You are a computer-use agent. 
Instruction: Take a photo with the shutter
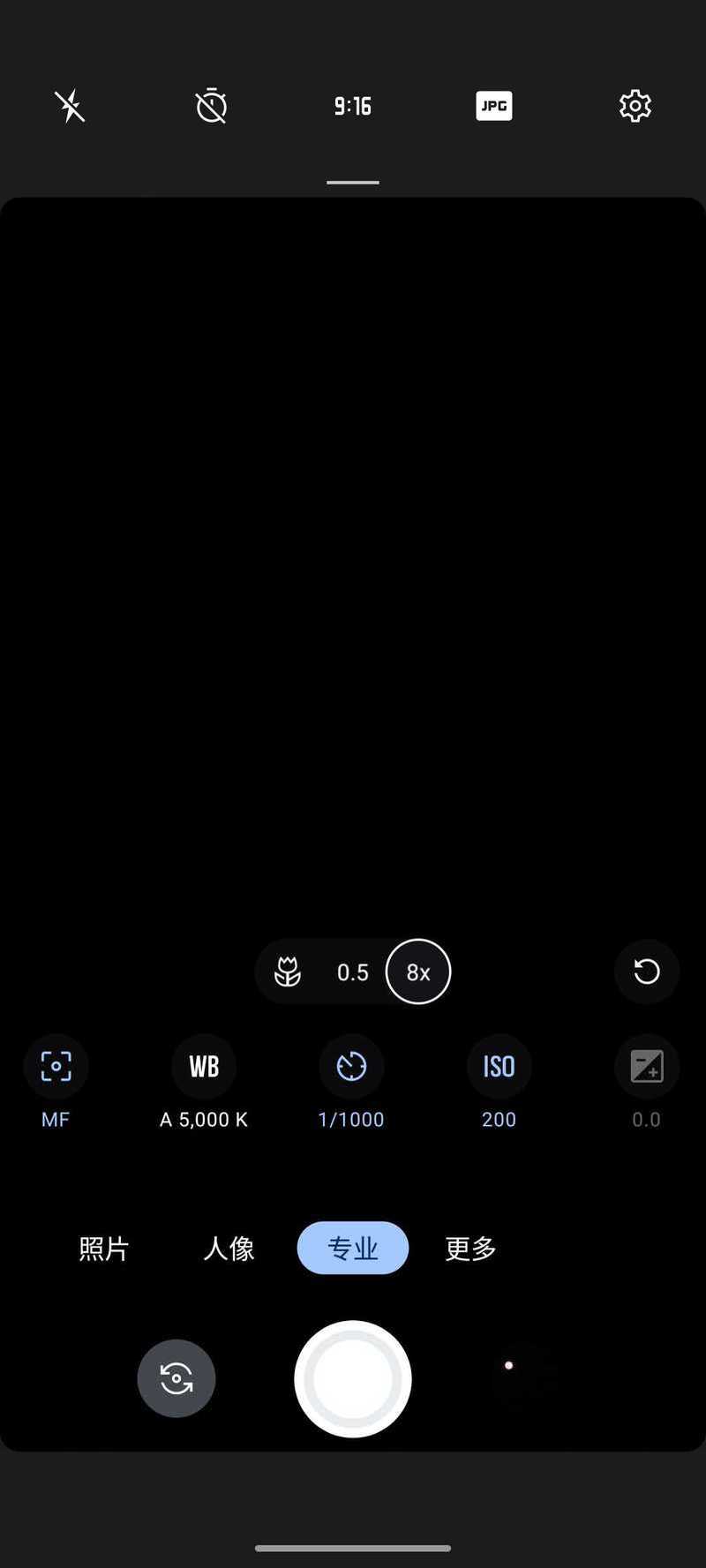353,1378
